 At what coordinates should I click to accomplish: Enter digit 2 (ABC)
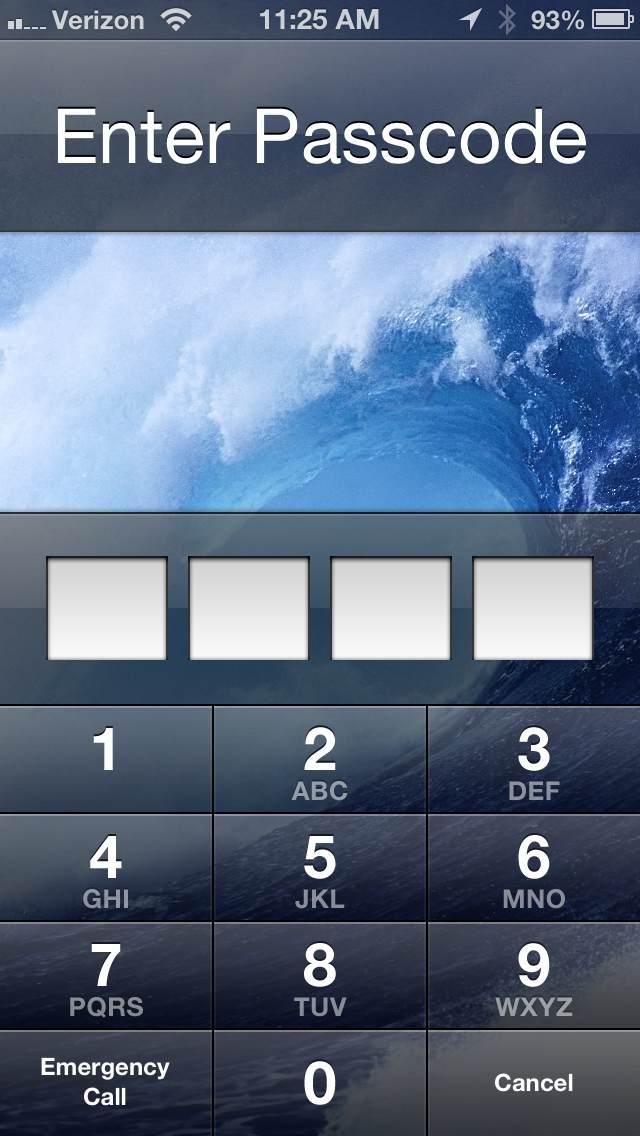coord(320,761)
